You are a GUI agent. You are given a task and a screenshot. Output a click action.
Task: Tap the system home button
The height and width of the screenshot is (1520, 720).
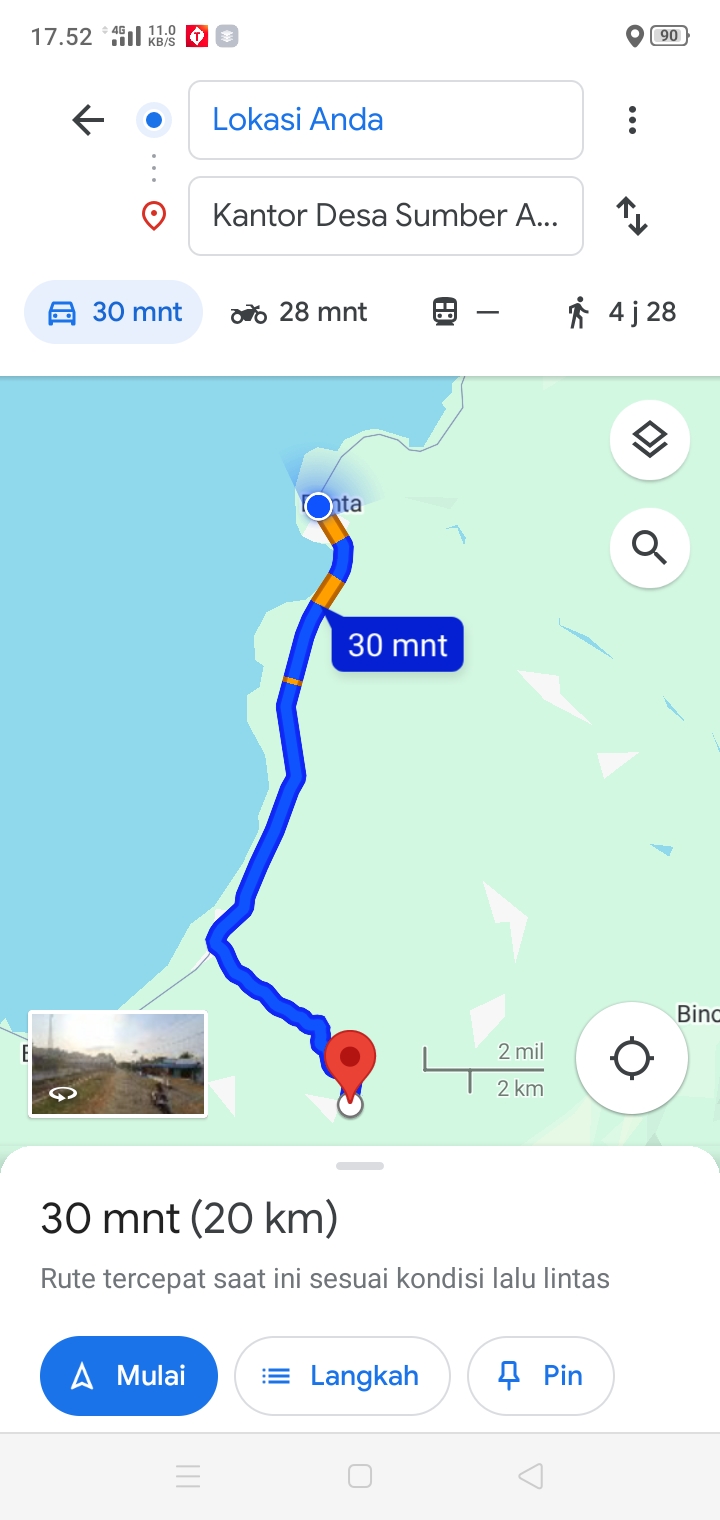coord(360,1476)
